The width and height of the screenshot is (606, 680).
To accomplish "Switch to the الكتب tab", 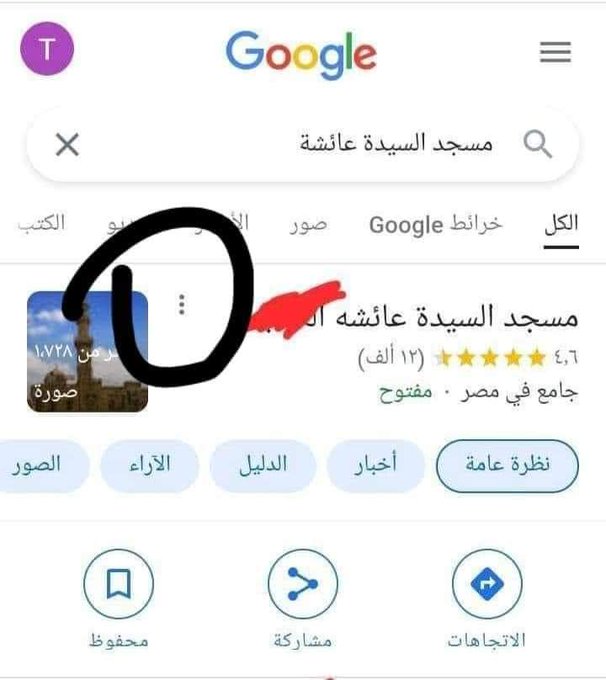I will click(x=42, y=224).
